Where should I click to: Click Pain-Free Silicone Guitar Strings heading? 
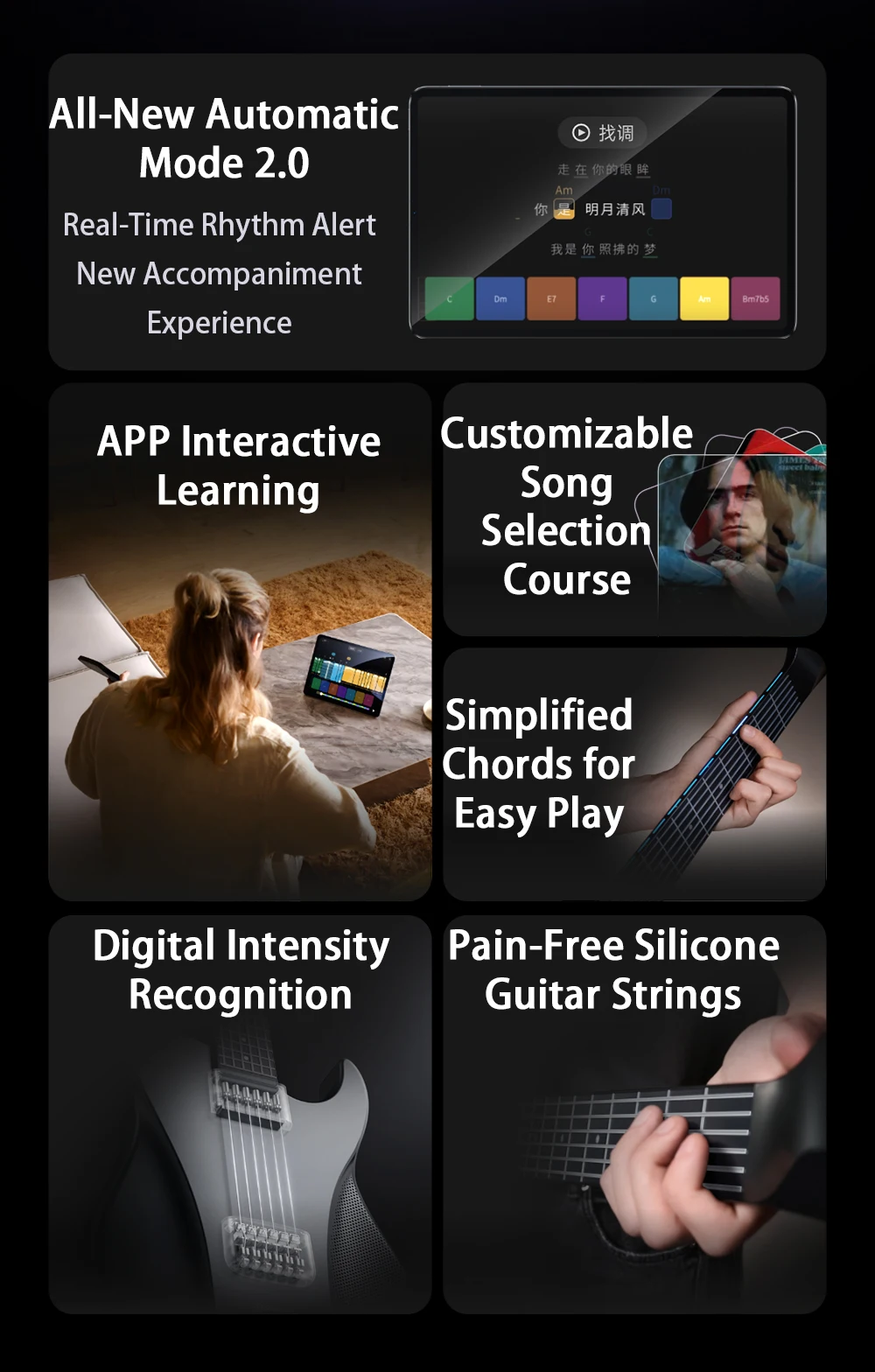pyautogui.click(x=612, y=969)
